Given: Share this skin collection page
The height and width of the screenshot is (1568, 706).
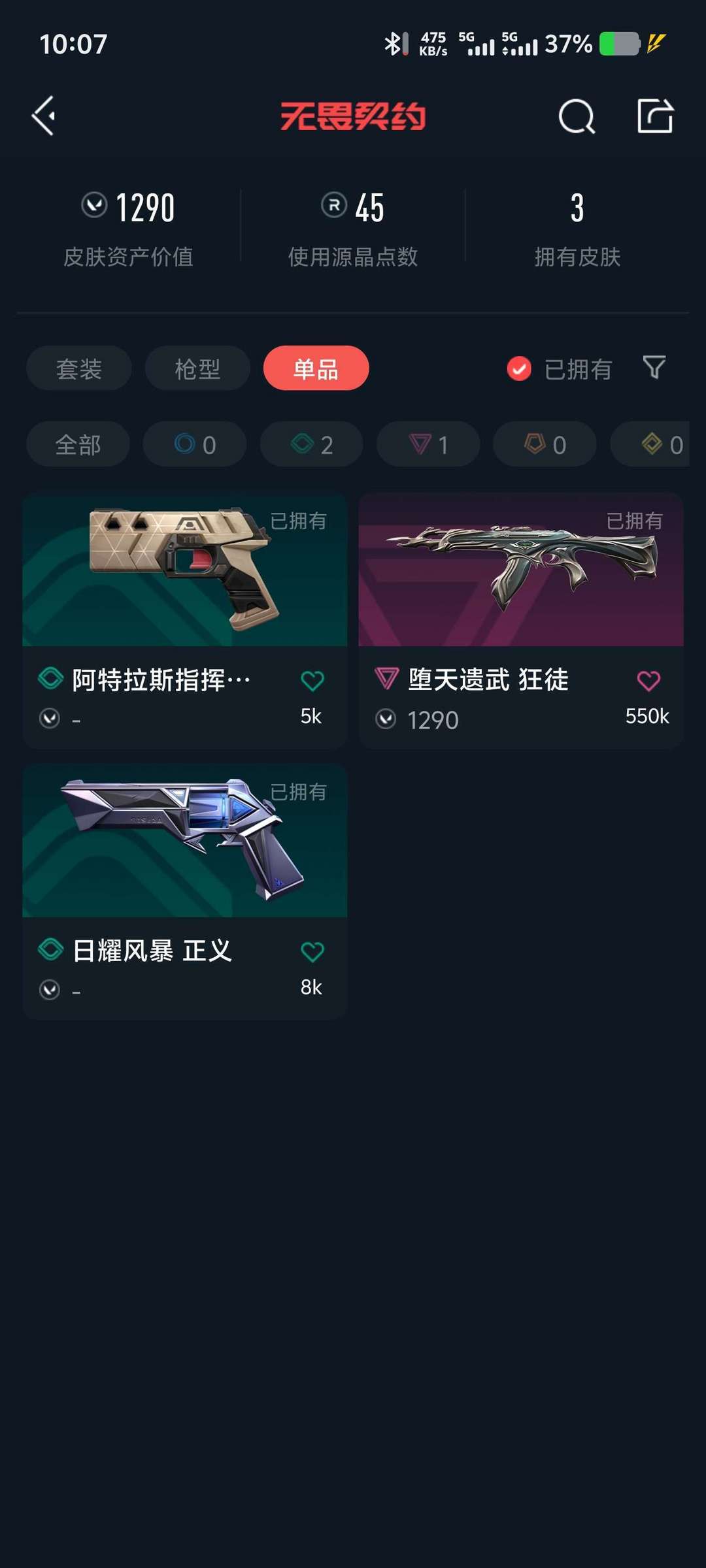Looking at the screenshot, I should tap(655, 116).
